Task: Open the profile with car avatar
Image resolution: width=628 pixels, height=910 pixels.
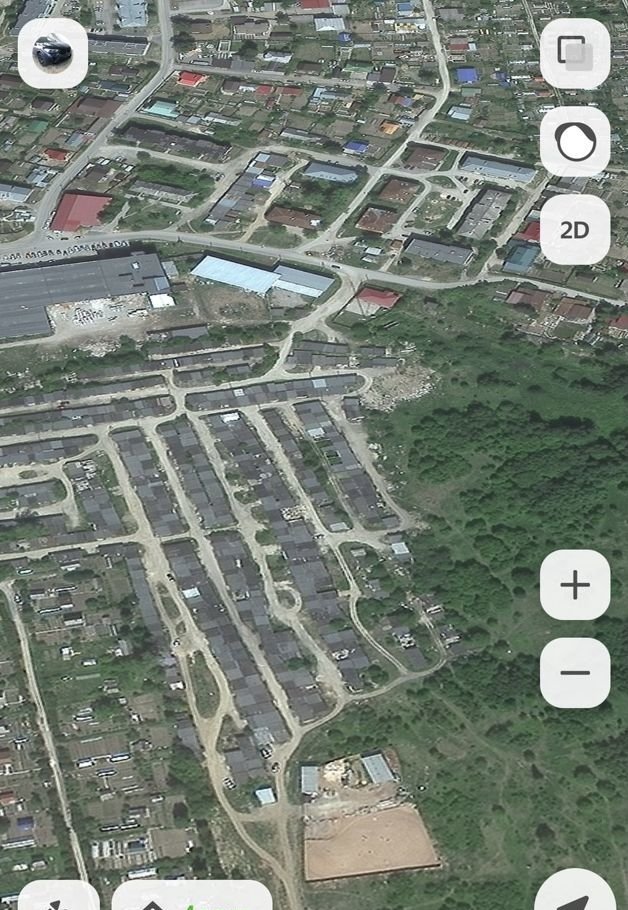Action: [x=52, y=53]
